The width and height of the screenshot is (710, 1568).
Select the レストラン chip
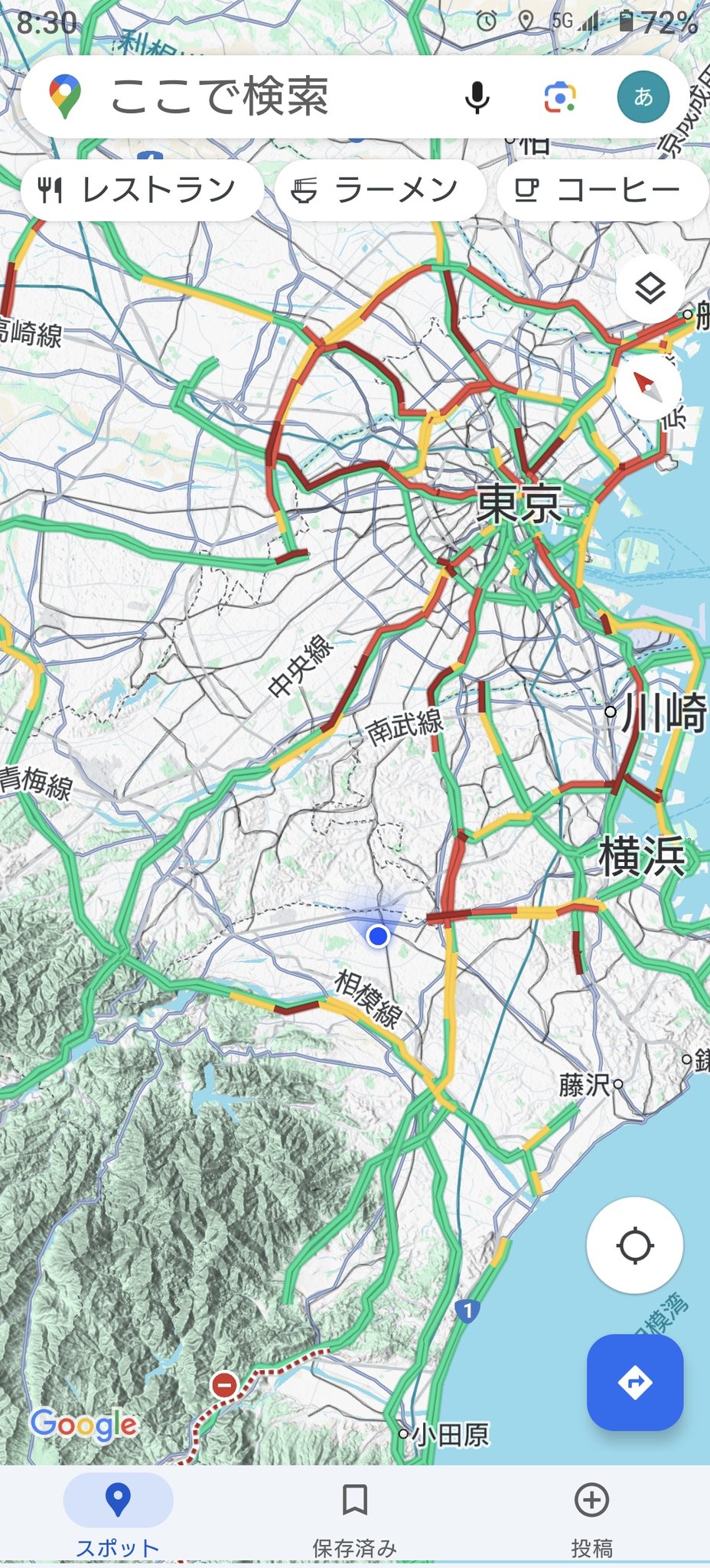(x=142, y=190)
